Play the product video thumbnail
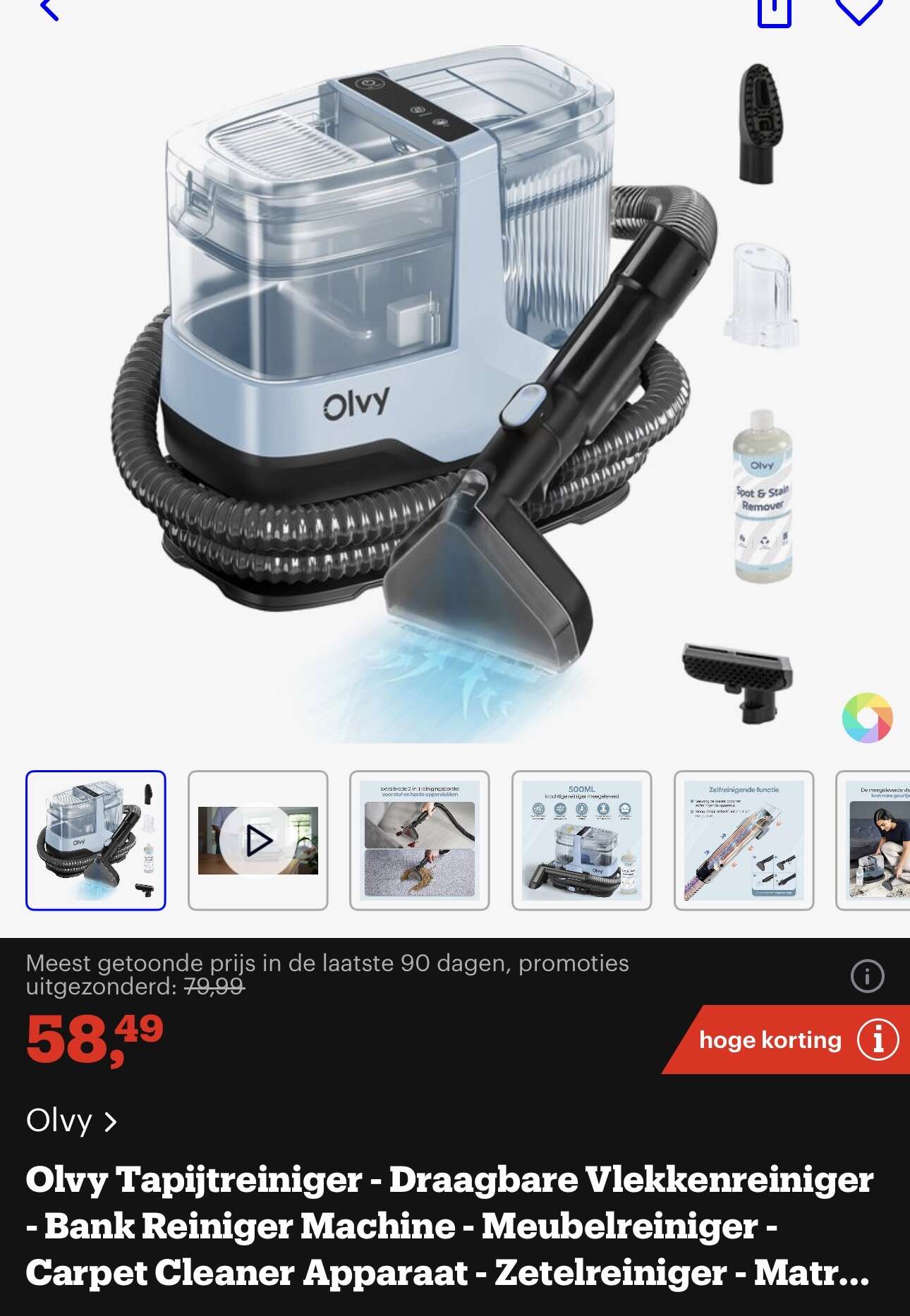This screenshot has width=910, height=1316. (x=258, y=840)
